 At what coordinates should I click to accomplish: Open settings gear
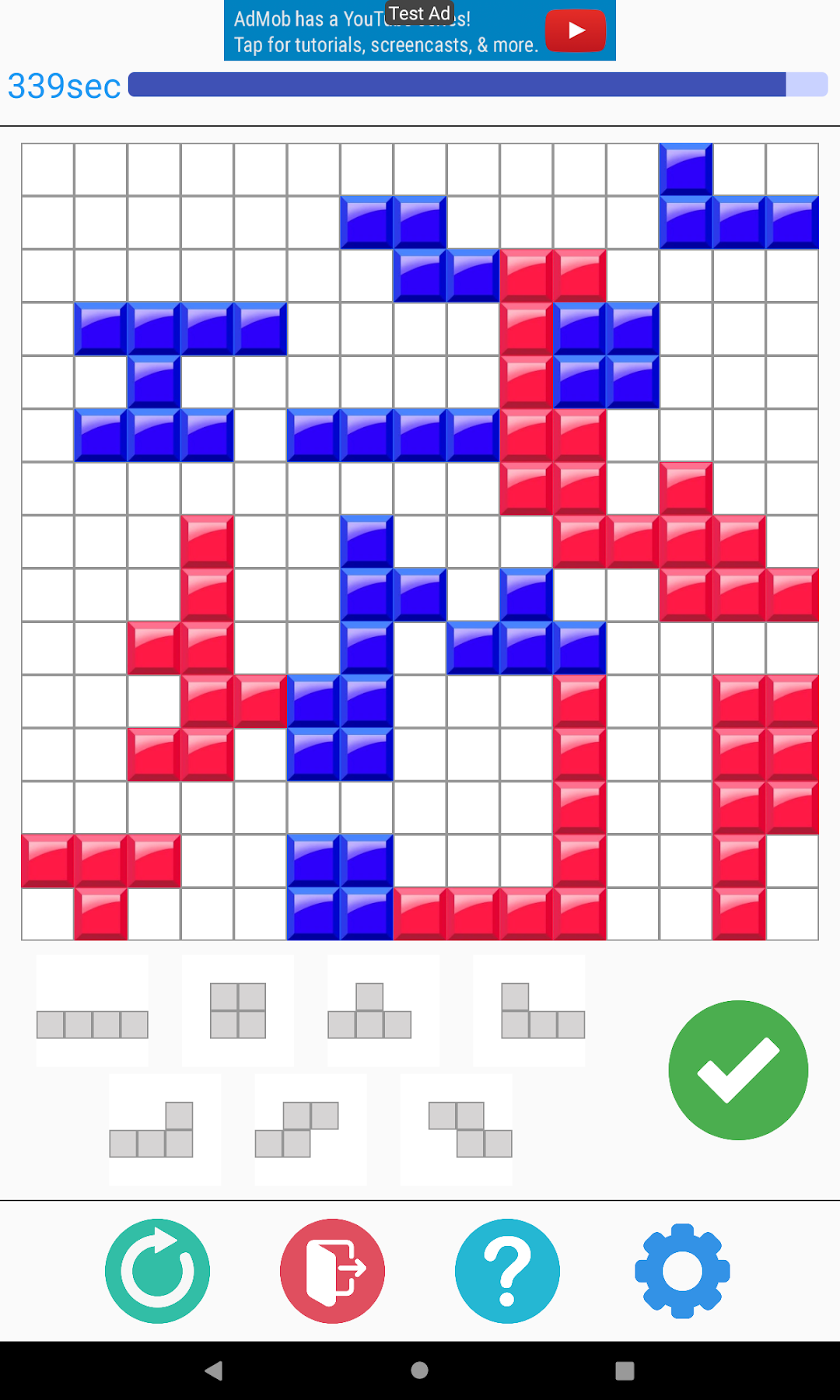click(682, 1271)
